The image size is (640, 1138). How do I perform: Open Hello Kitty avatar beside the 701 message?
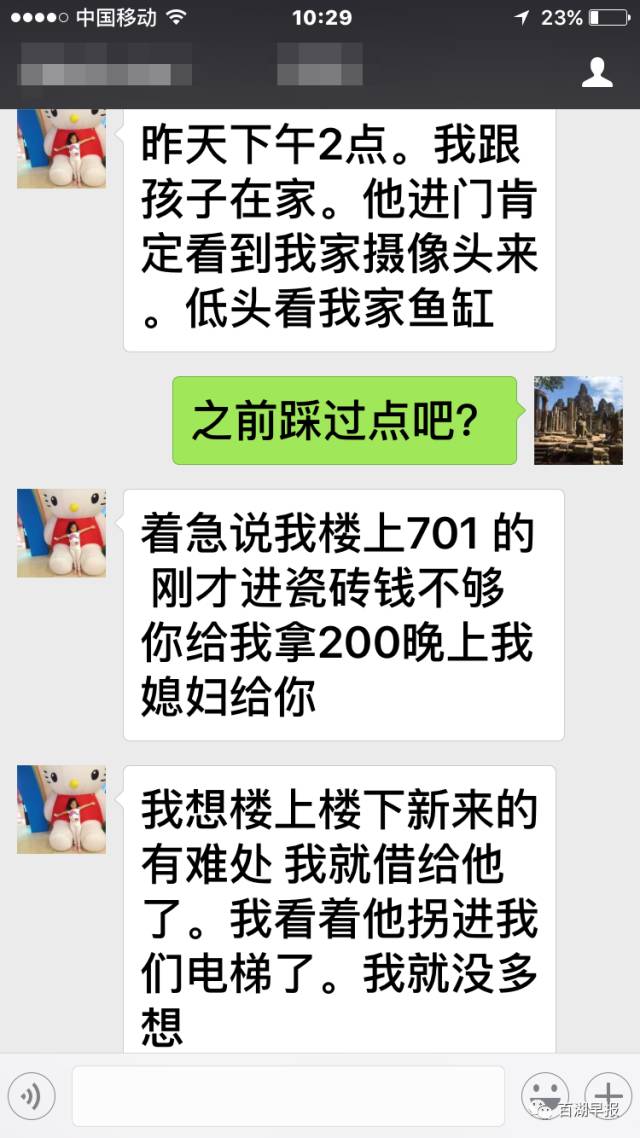(62, 533)
